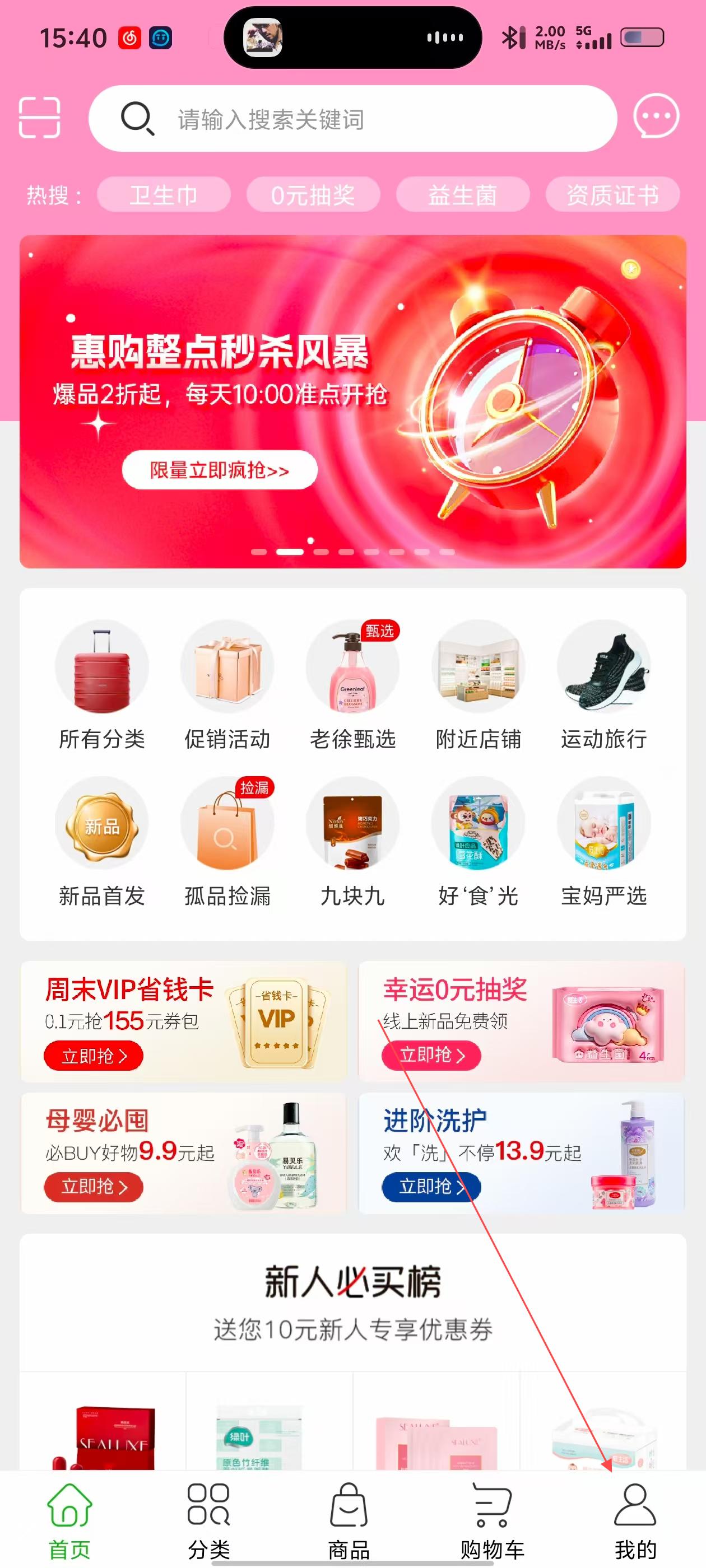Open 孤品捡漏 shortcut
The image size is (706, 1568).
(227, 842)
